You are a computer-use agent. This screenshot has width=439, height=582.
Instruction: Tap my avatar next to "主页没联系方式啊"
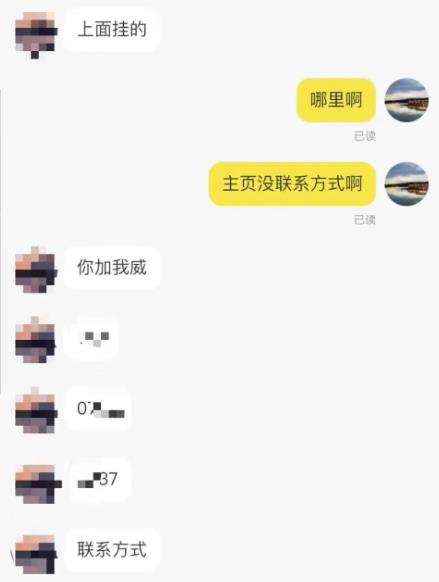407,184
